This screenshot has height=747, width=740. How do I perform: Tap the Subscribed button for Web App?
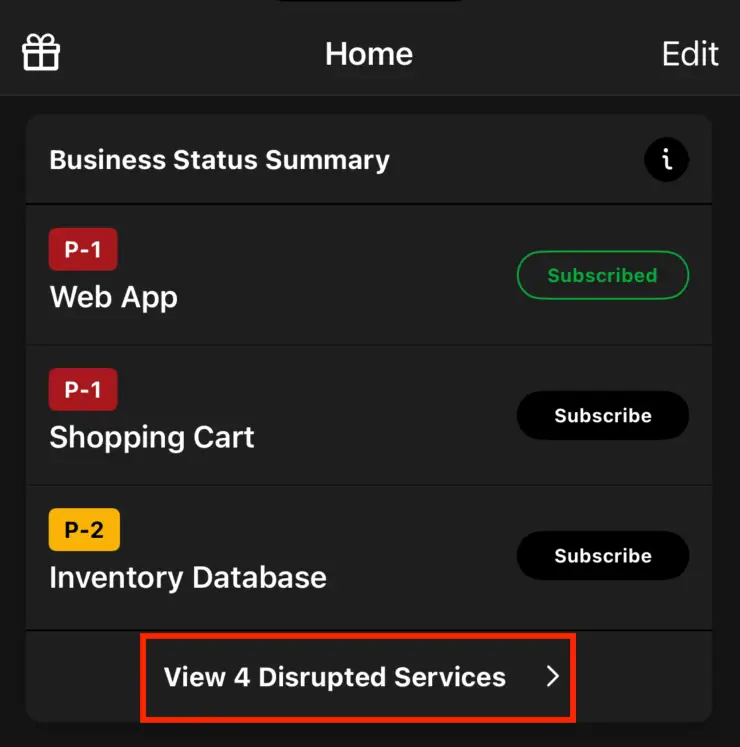point(602,275)
